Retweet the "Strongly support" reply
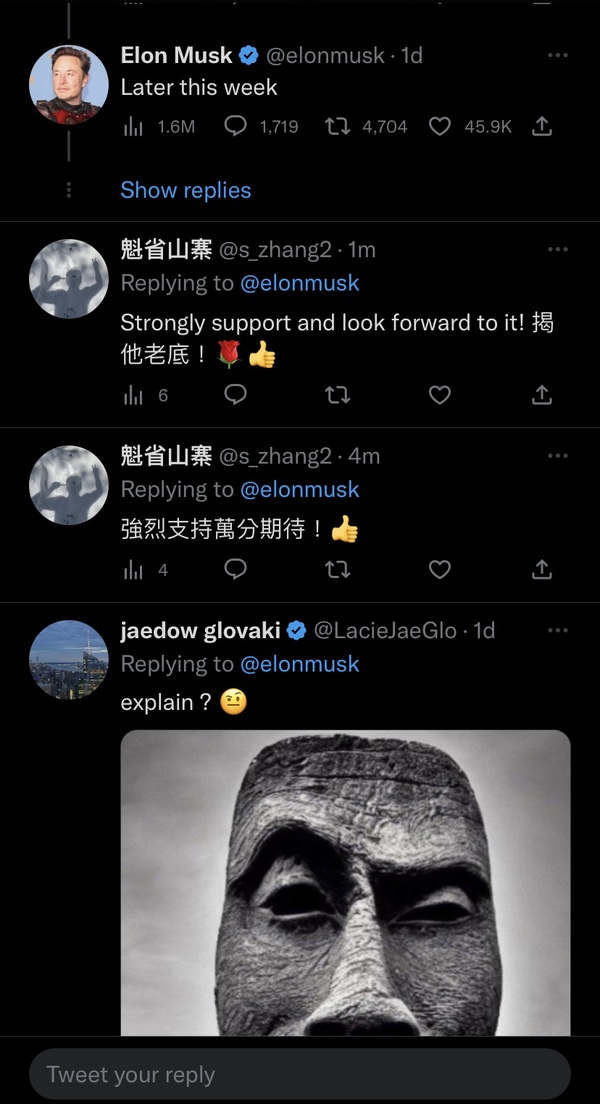 click(x=337, y=395)
